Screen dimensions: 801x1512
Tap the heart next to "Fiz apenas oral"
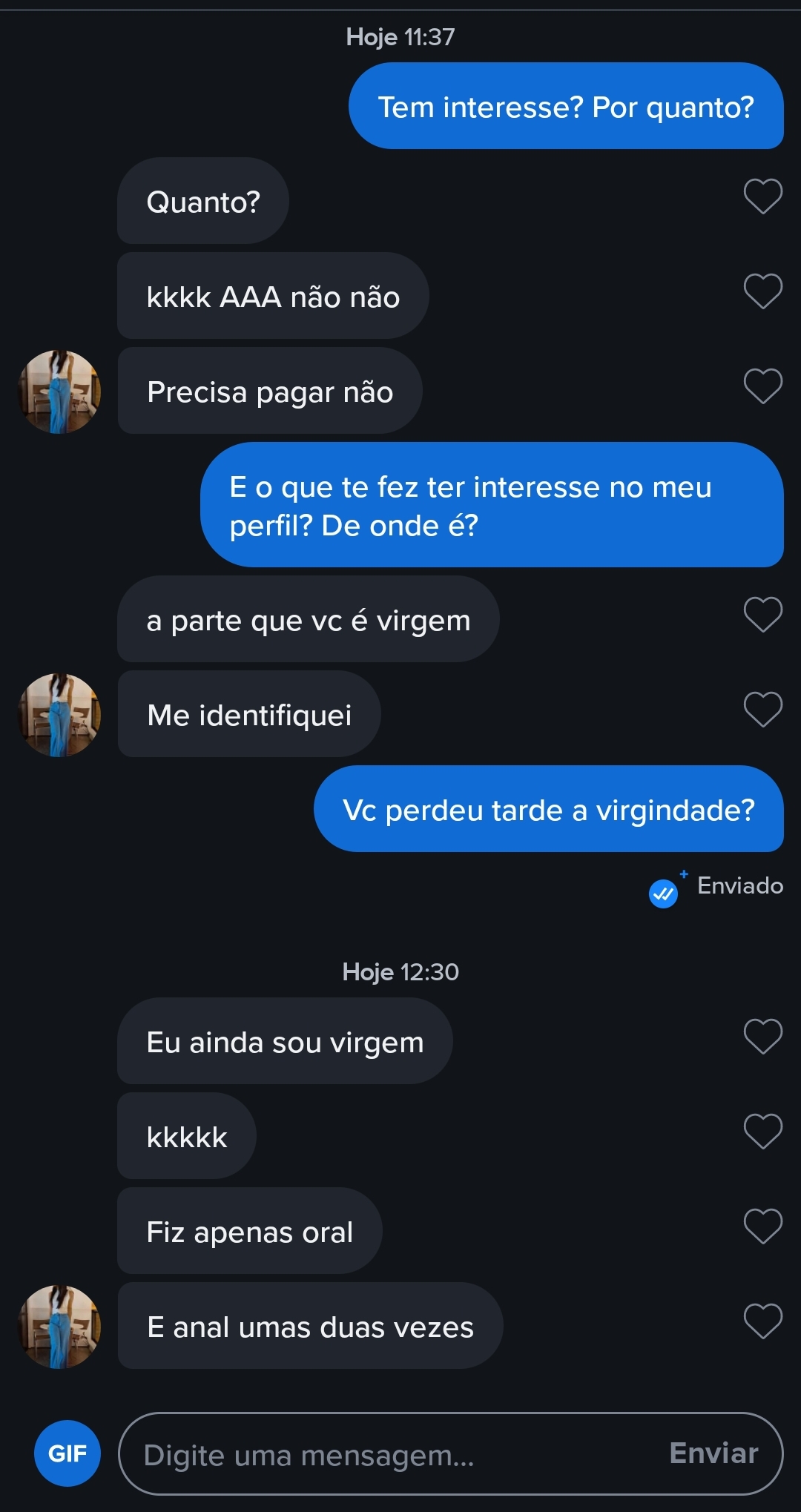coord(762,1227)
